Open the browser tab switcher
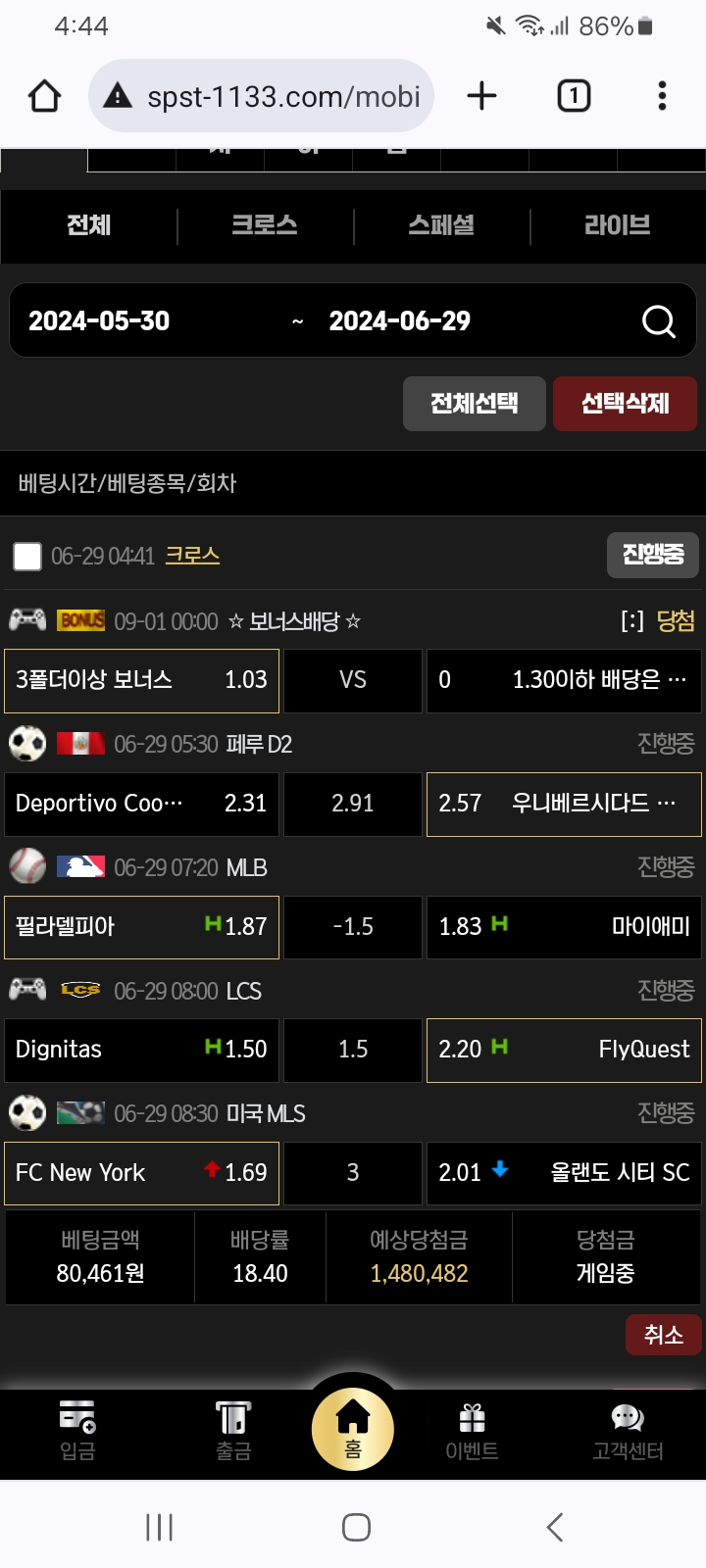 [x=574, y=96]
